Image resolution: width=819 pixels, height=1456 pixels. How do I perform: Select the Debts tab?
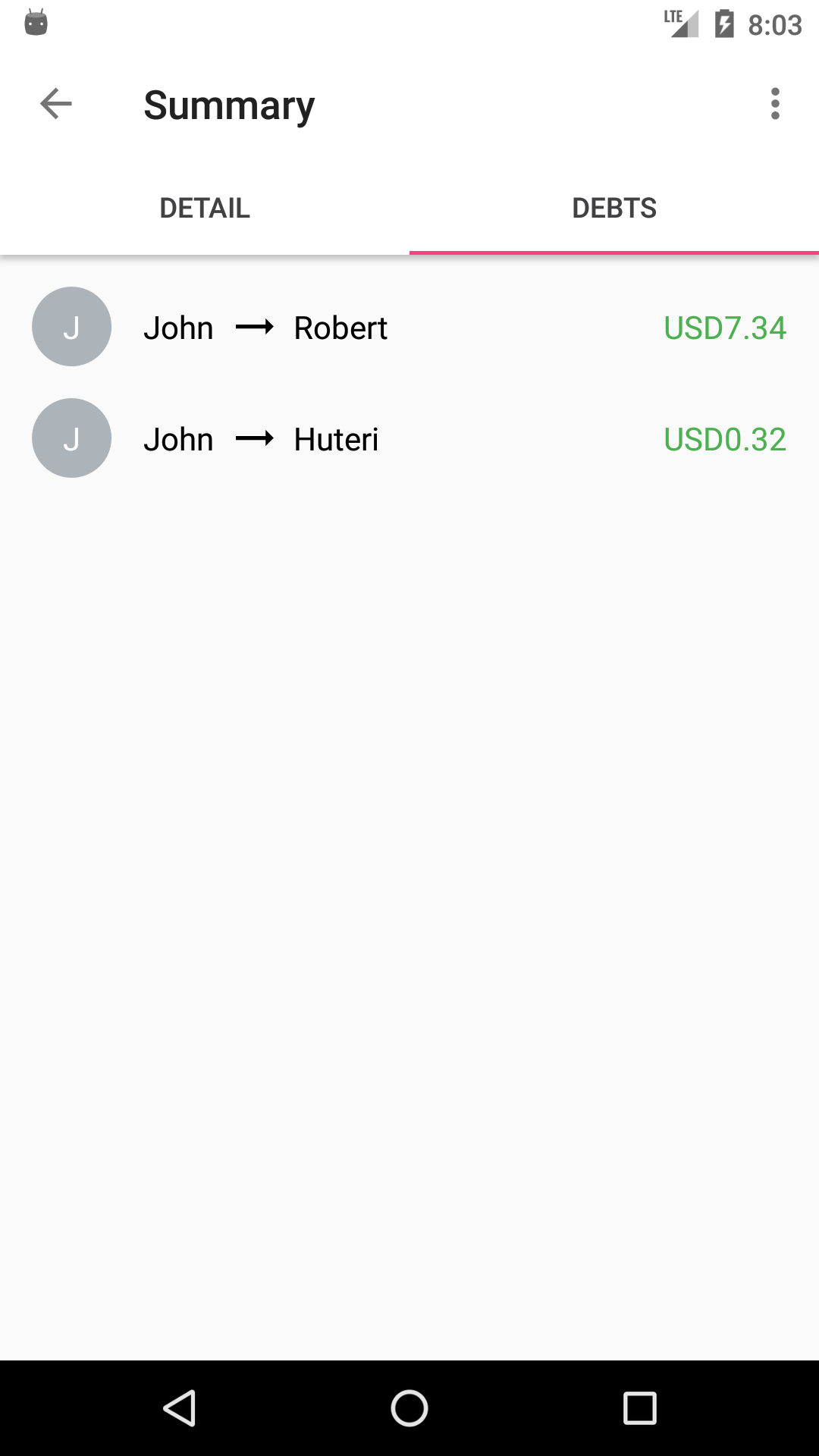(x=614, y=208)
